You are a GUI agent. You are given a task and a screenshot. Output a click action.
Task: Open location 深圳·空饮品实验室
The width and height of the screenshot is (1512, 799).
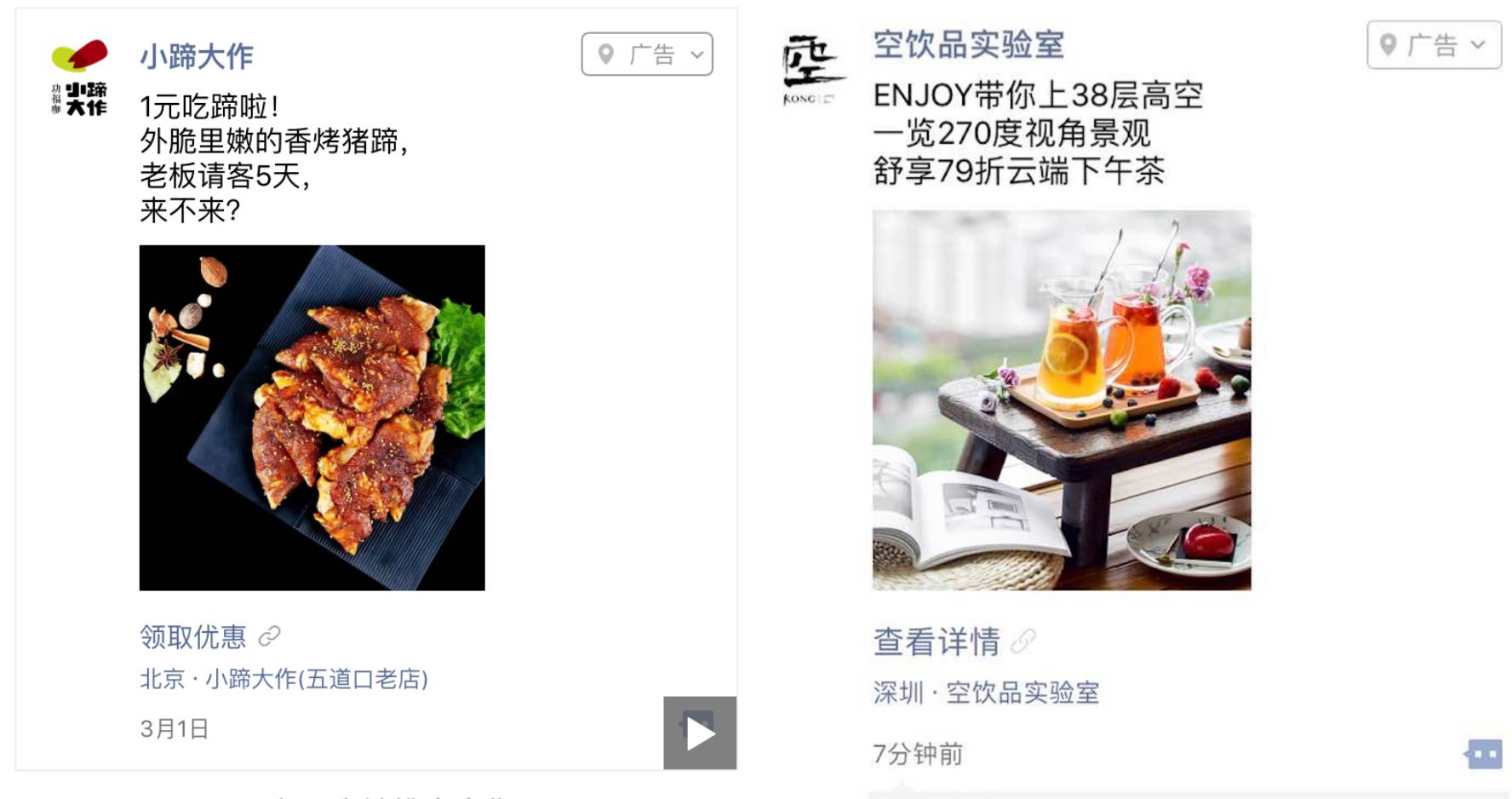pos(986,693)
